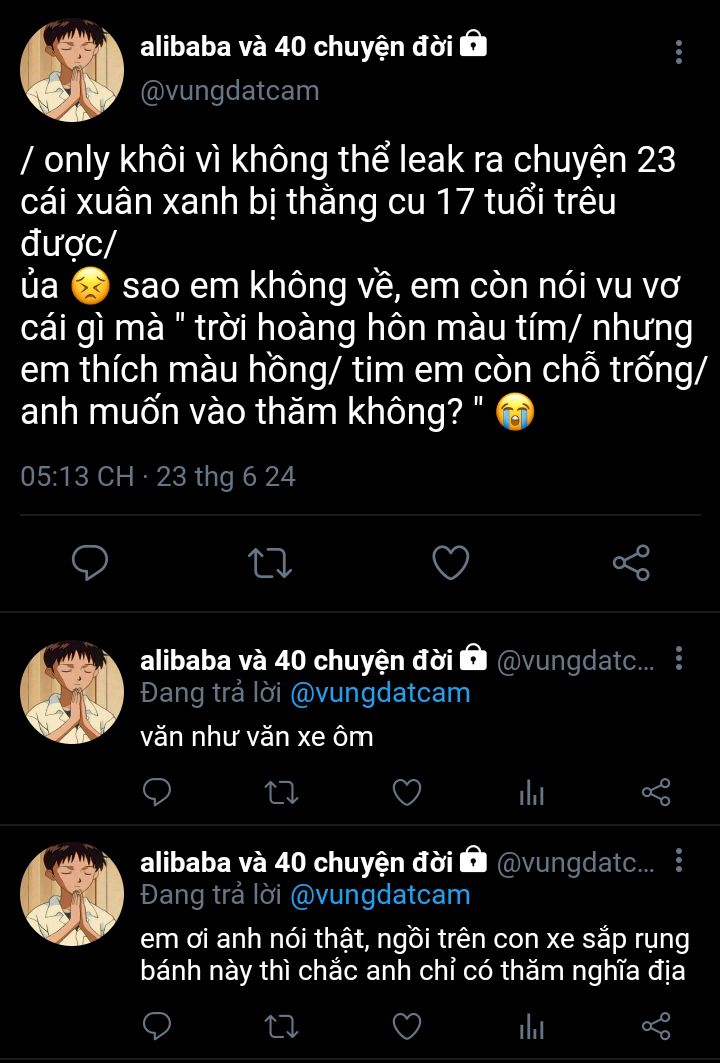Viewport: 720px width, 1063px height.
Task: View analytics for 'văn như văn xe ôm' reply
Action: click(531, 794)
